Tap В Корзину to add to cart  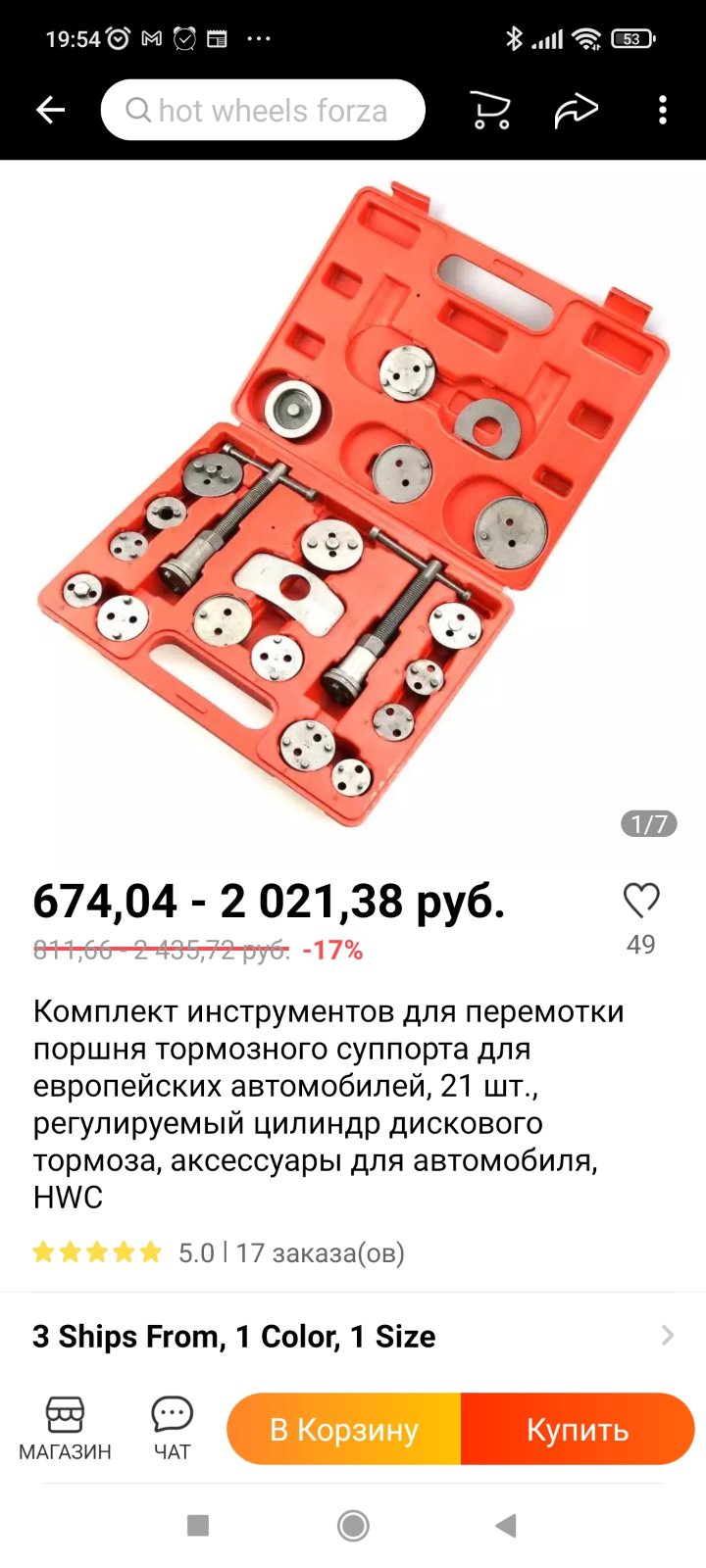pyautogui.click(x=344, y=1429)
